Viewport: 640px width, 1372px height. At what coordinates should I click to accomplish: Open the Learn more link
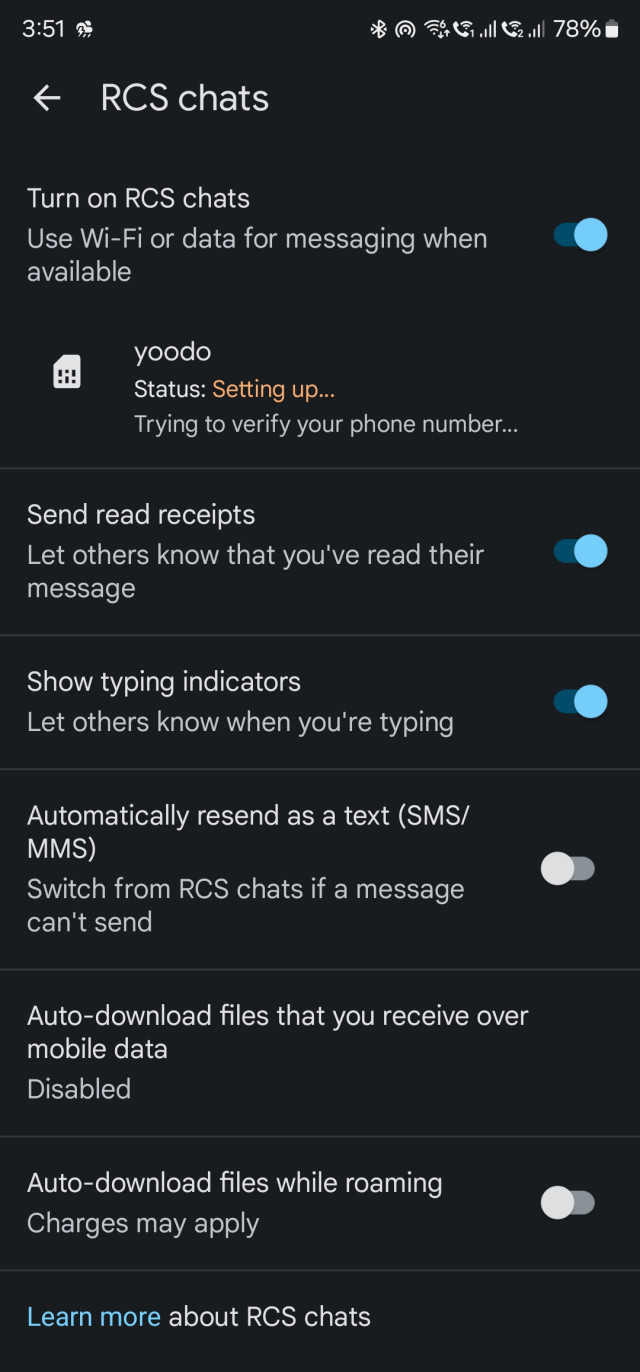pos(94,1317)
